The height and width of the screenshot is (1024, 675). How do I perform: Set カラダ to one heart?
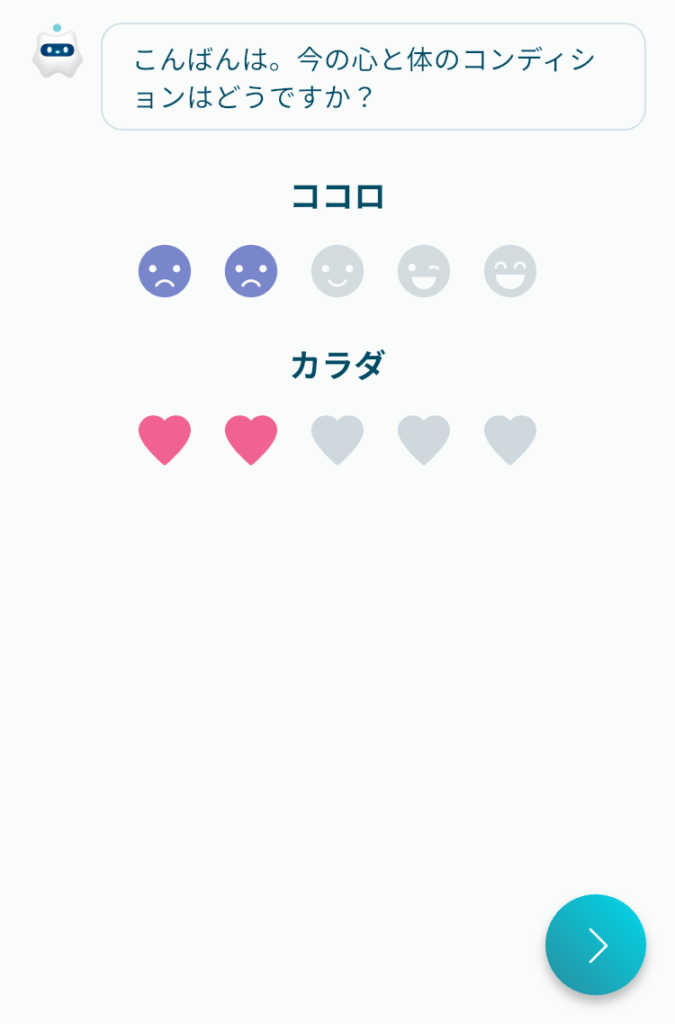tap(164, 440)
